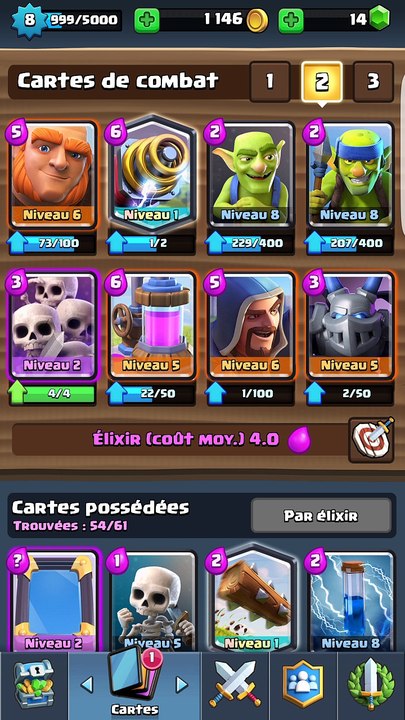The width and height of the screenshot is (405, 720).
Task: Select the Sparky card, Niveau 1
Action: point(152,172)
